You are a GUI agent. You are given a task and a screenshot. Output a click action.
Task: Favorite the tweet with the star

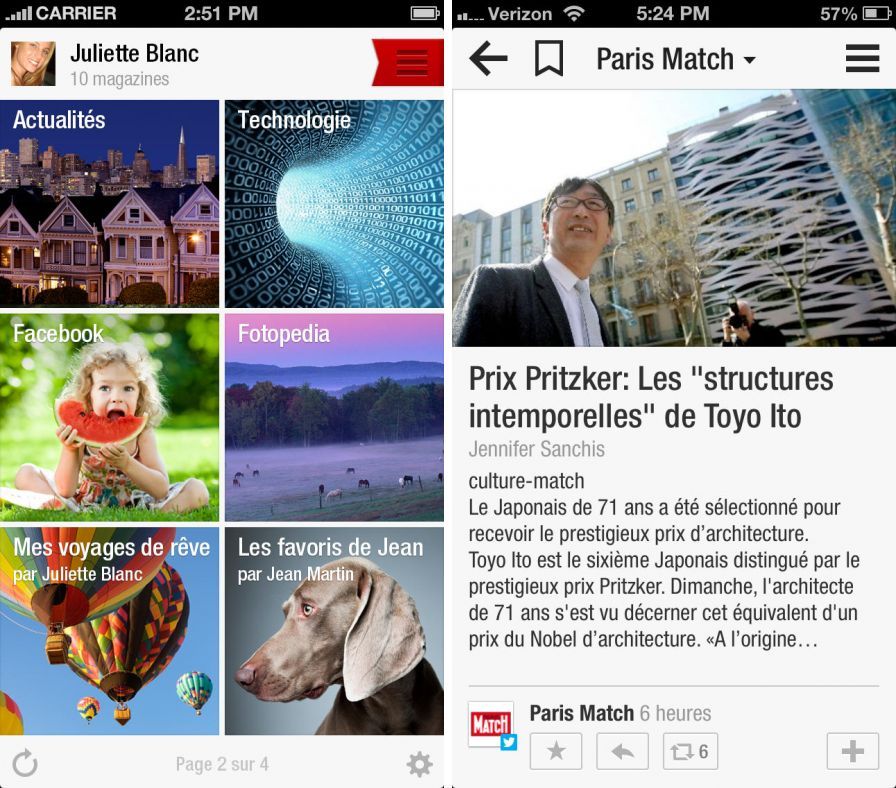point(555,751)
